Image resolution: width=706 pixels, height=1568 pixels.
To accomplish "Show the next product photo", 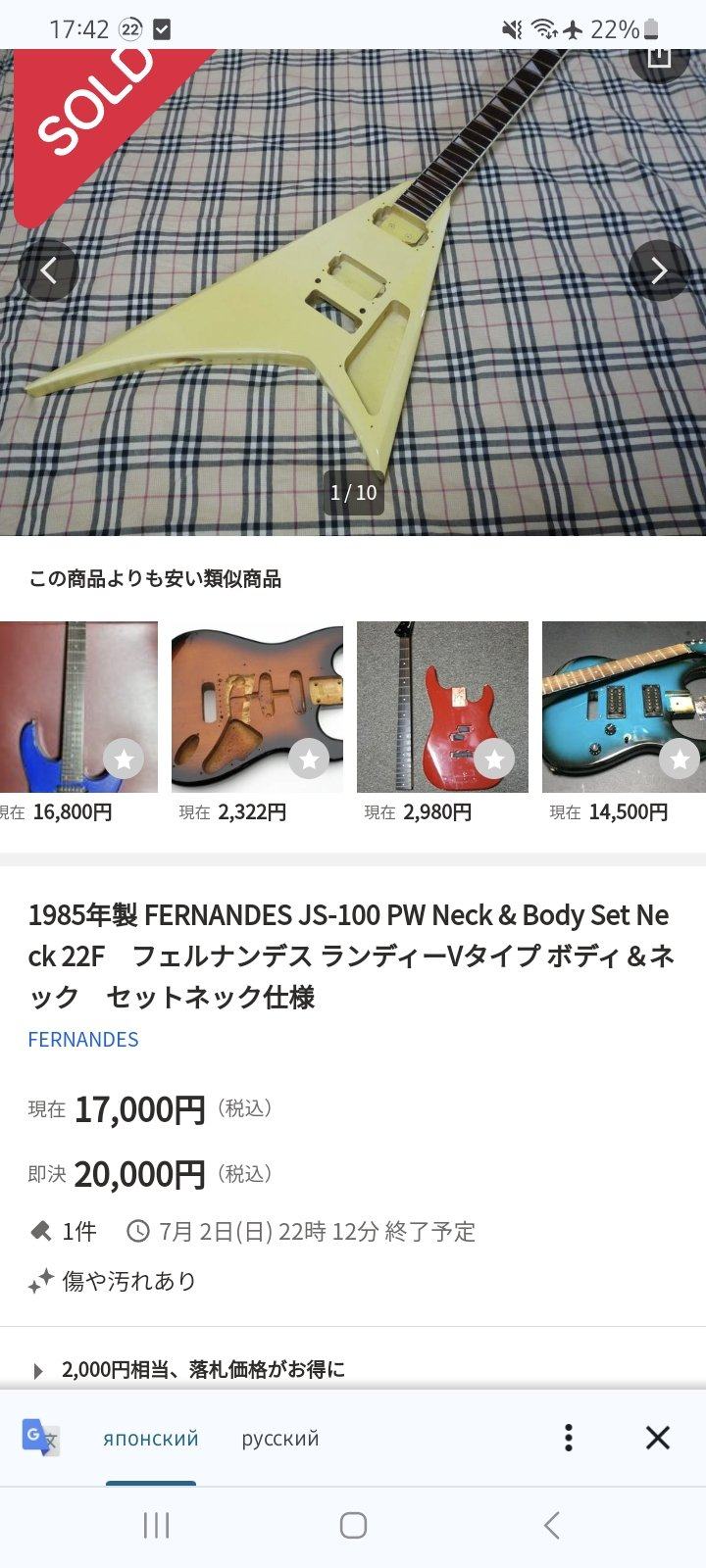I will point(658,269).
